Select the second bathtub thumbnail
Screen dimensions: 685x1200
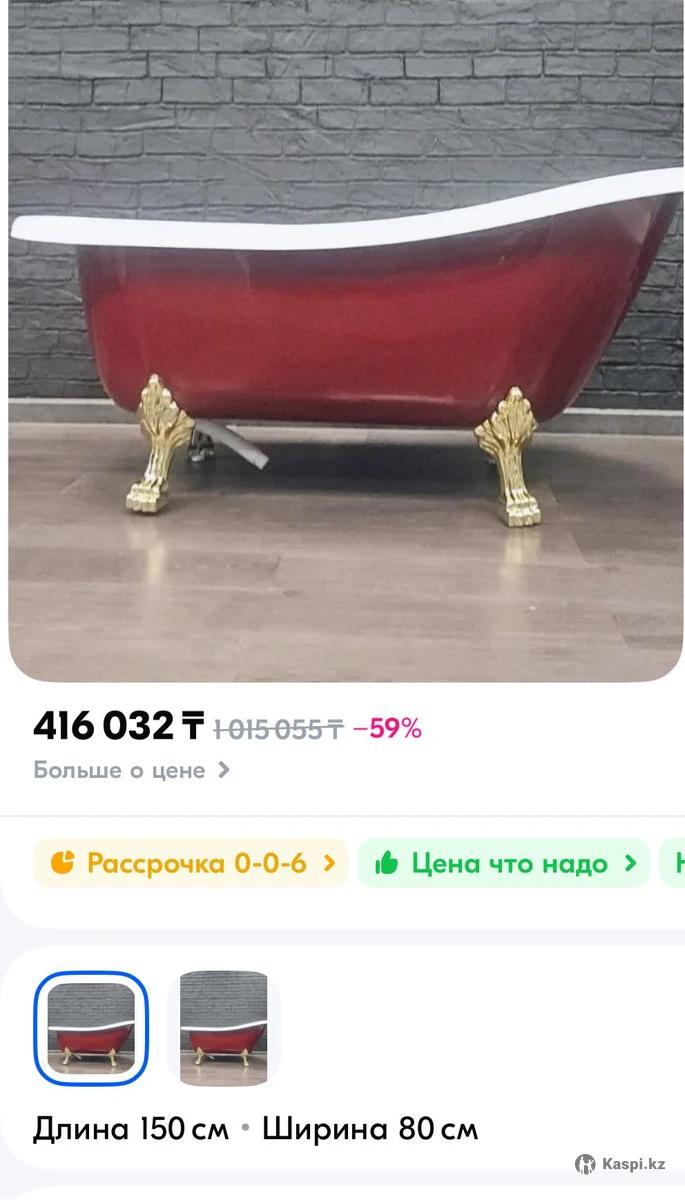pyautogui.click(x=223, y=1028)
